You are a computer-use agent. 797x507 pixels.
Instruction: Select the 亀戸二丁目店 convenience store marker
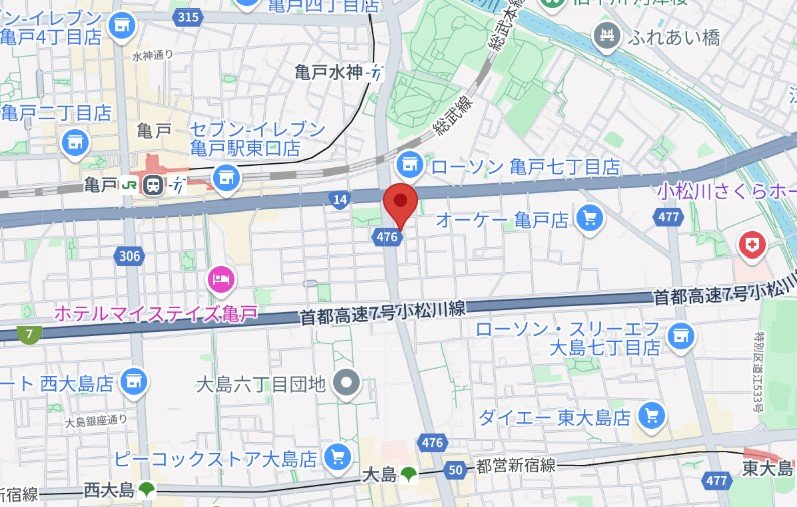[x=73, y=145]
